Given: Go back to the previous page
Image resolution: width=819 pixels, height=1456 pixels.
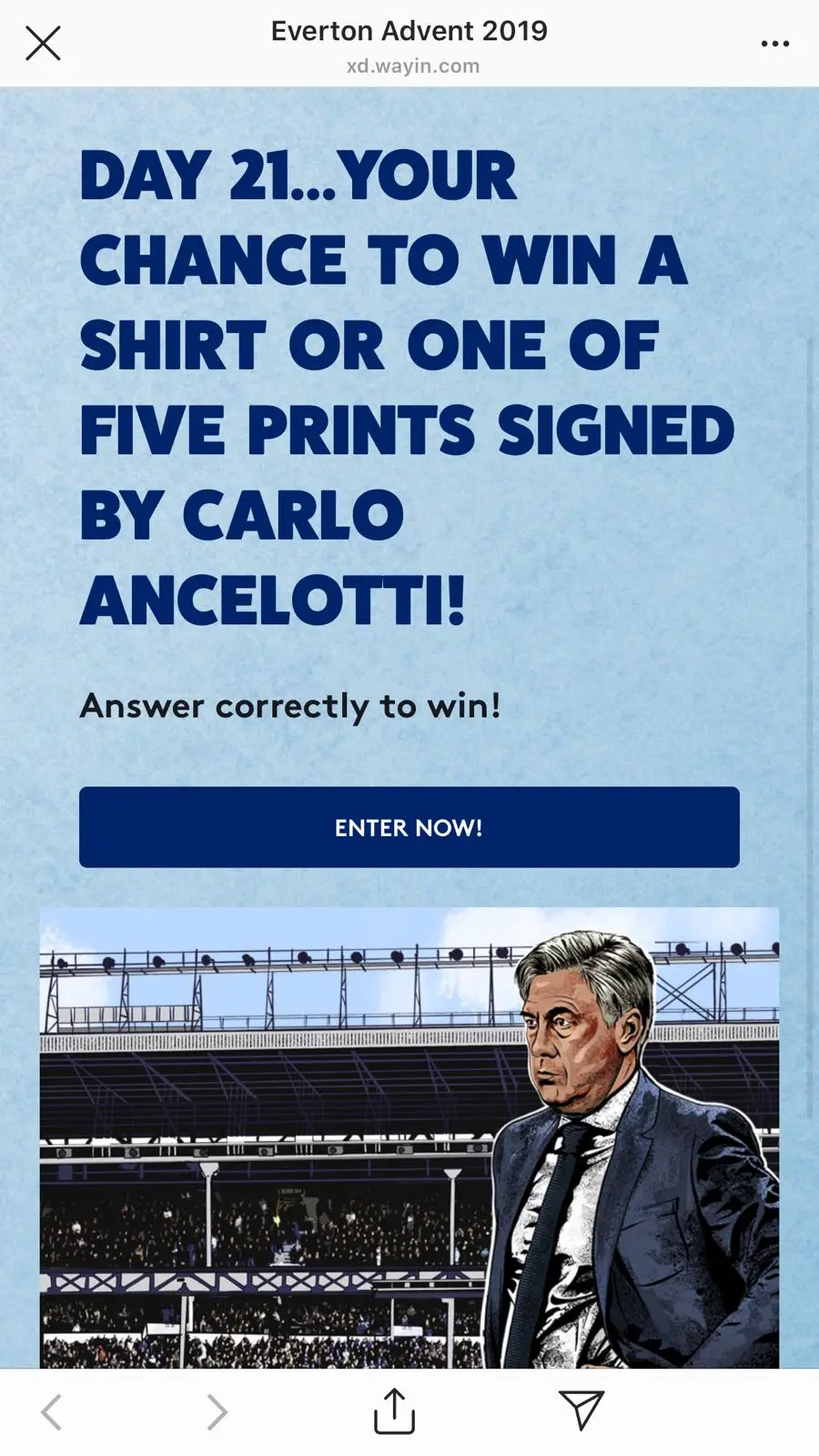Looking at the screenshot, I should pyautogui.click(x=52, y=1411).
